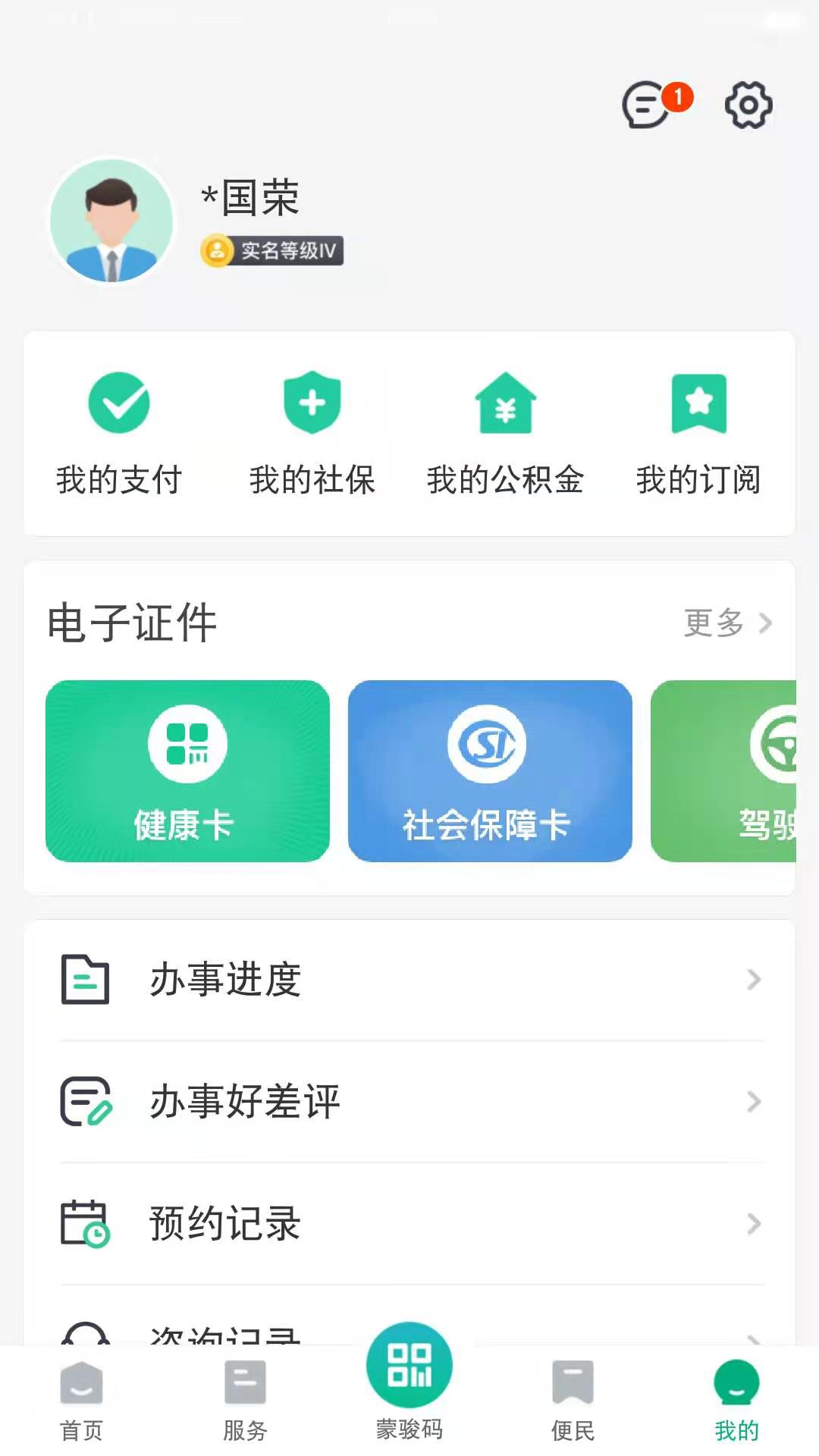Tap the profile avatar picture

111,220
